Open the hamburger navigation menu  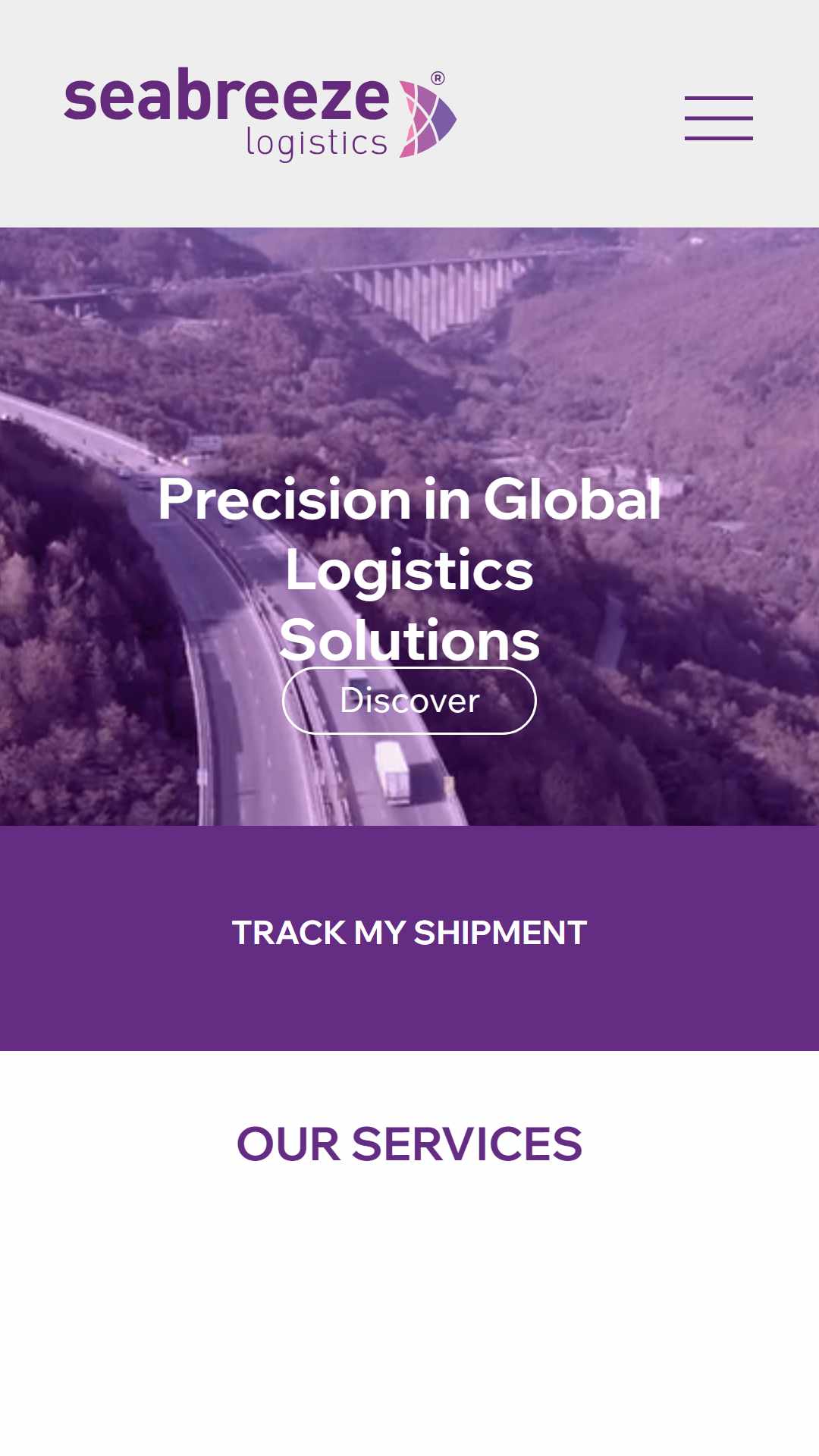tap(718, 118)
